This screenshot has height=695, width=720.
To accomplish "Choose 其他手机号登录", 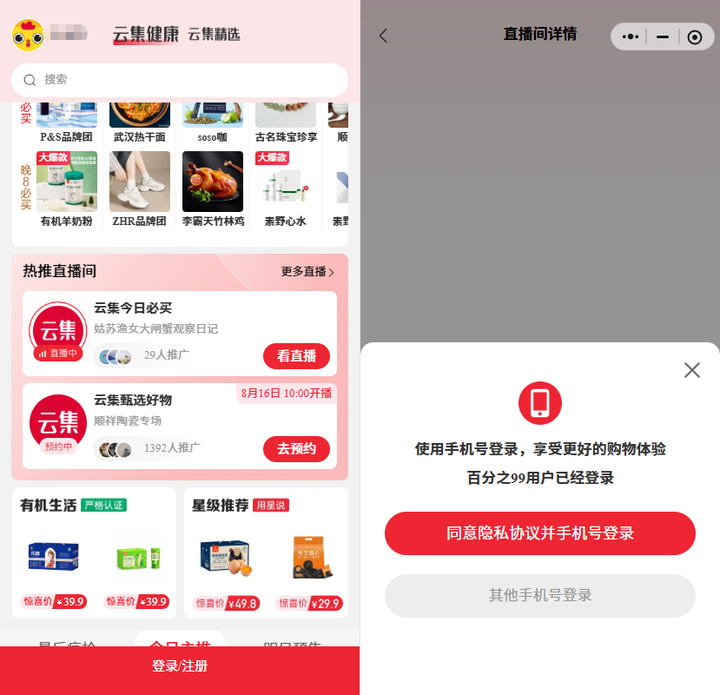I will 540,595.
